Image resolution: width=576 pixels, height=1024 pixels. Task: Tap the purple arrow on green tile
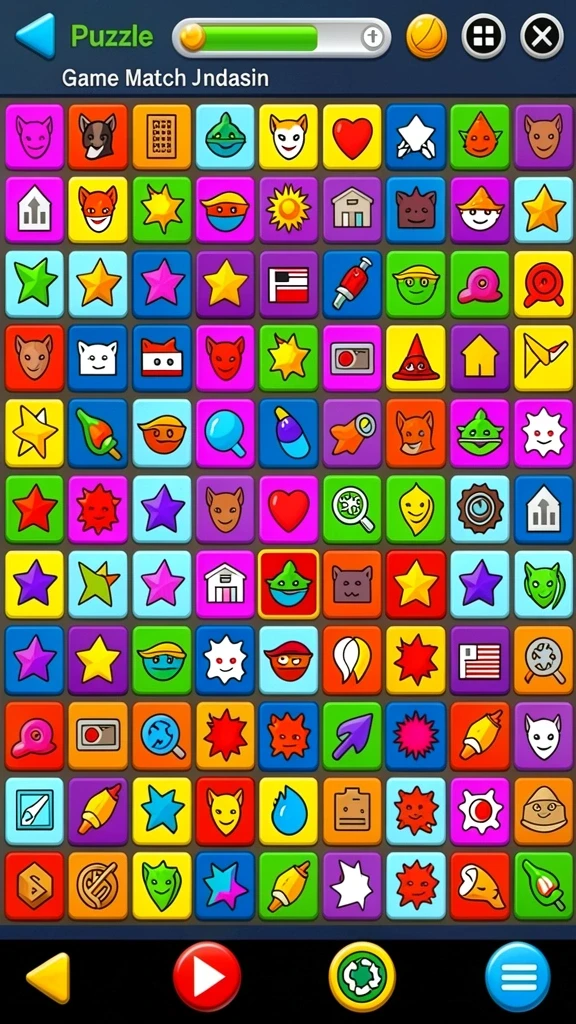352,736
